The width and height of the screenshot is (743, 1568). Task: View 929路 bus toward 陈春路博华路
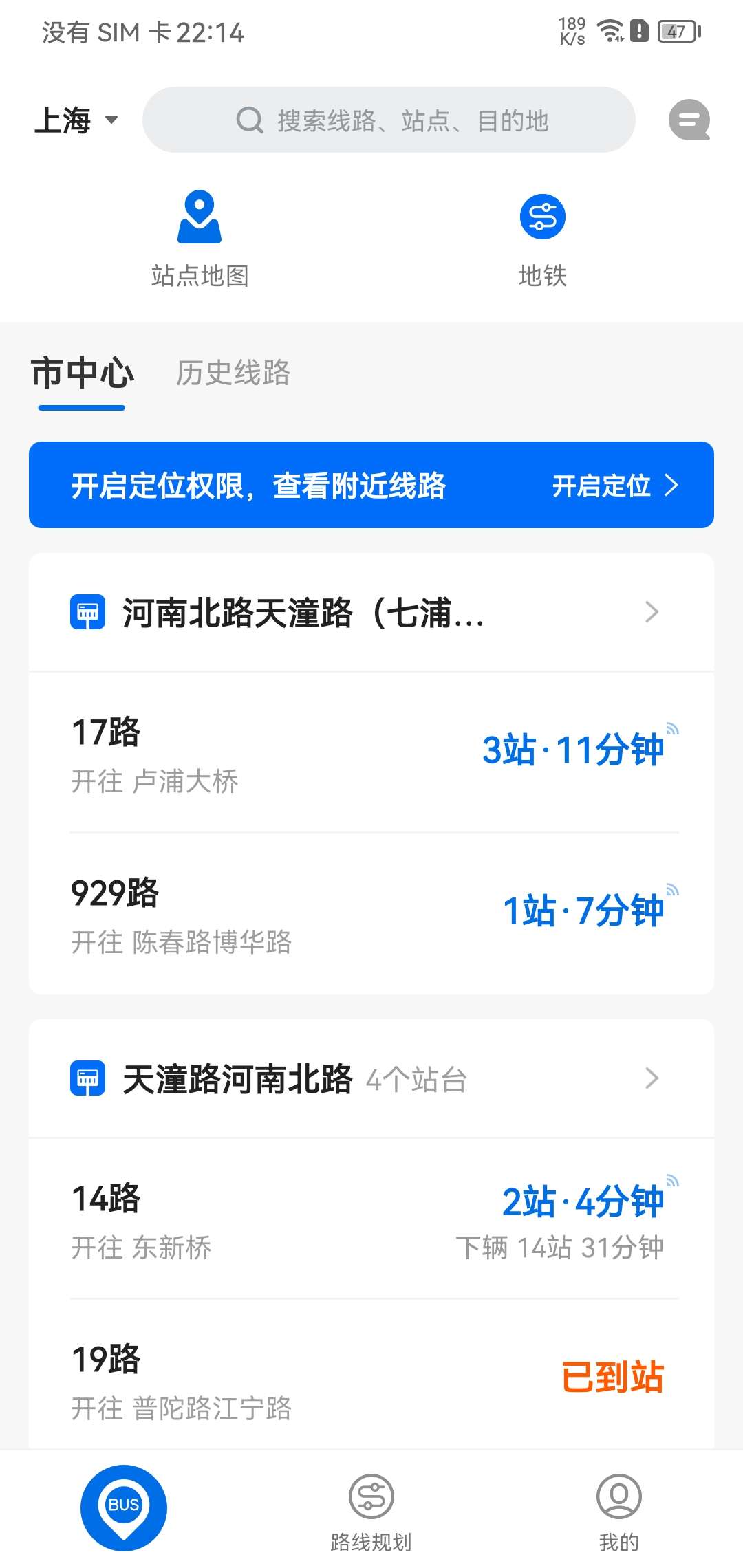[371, 913]
